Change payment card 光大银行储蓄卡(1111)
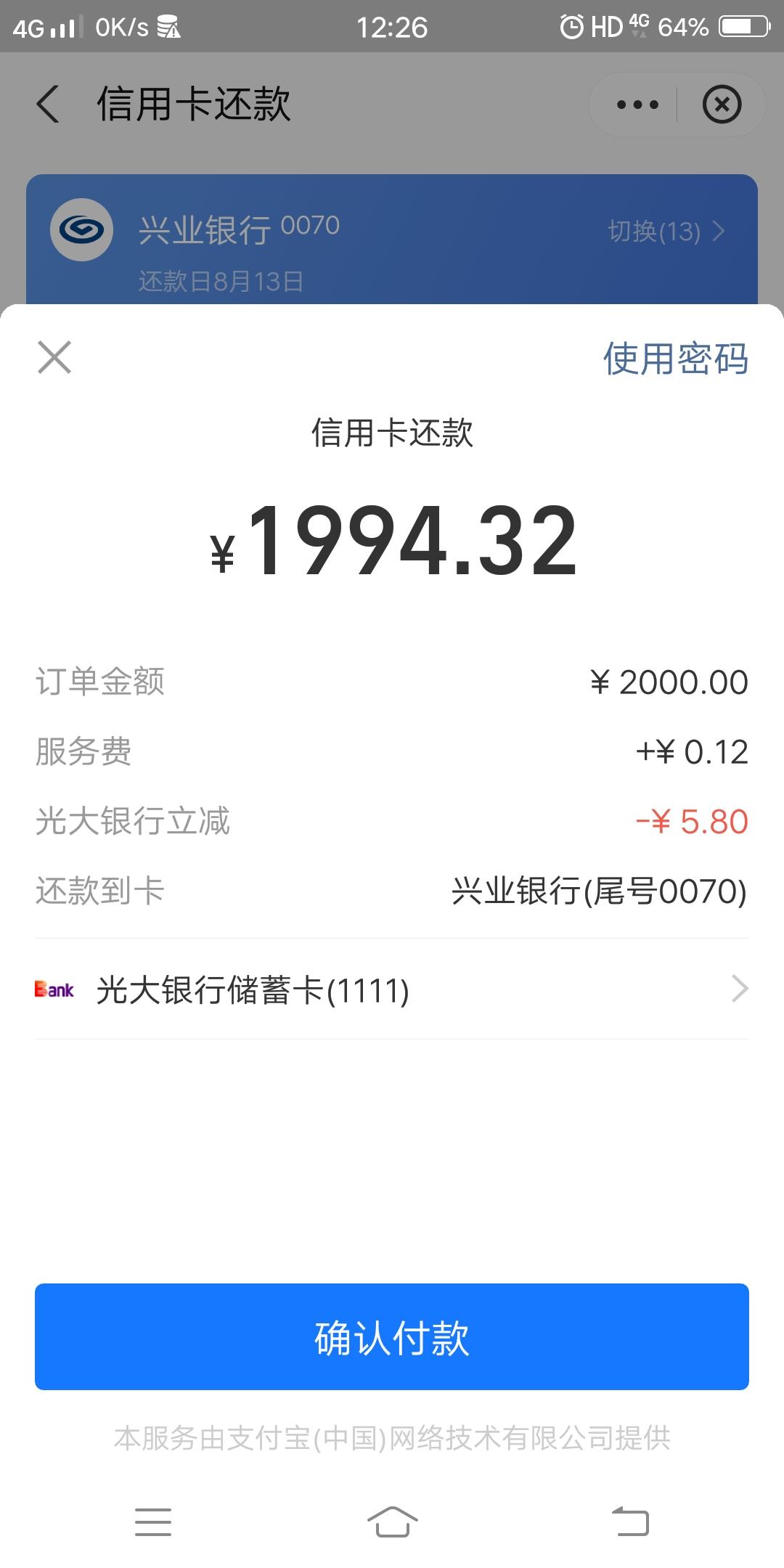 (x=392, y=989)
